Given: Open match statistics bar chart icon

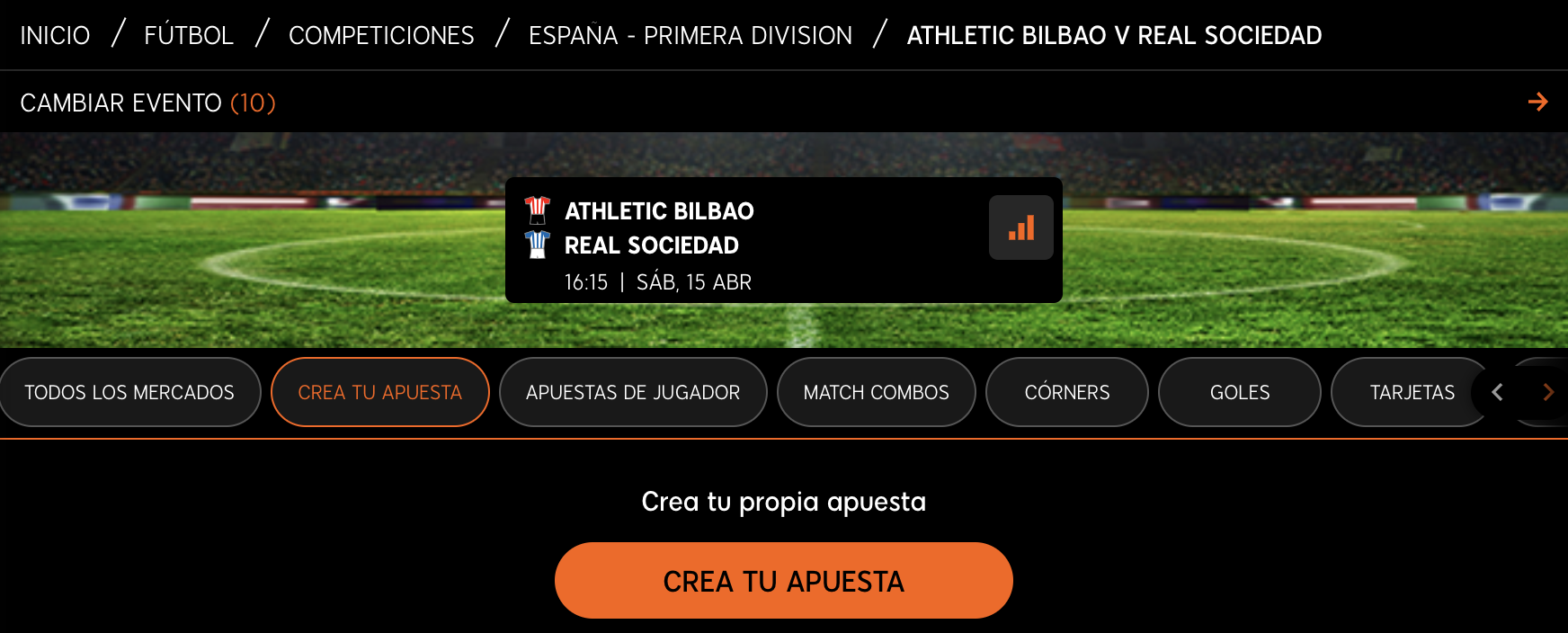Looking at the screenshot, I should [x=1020, y=227].
